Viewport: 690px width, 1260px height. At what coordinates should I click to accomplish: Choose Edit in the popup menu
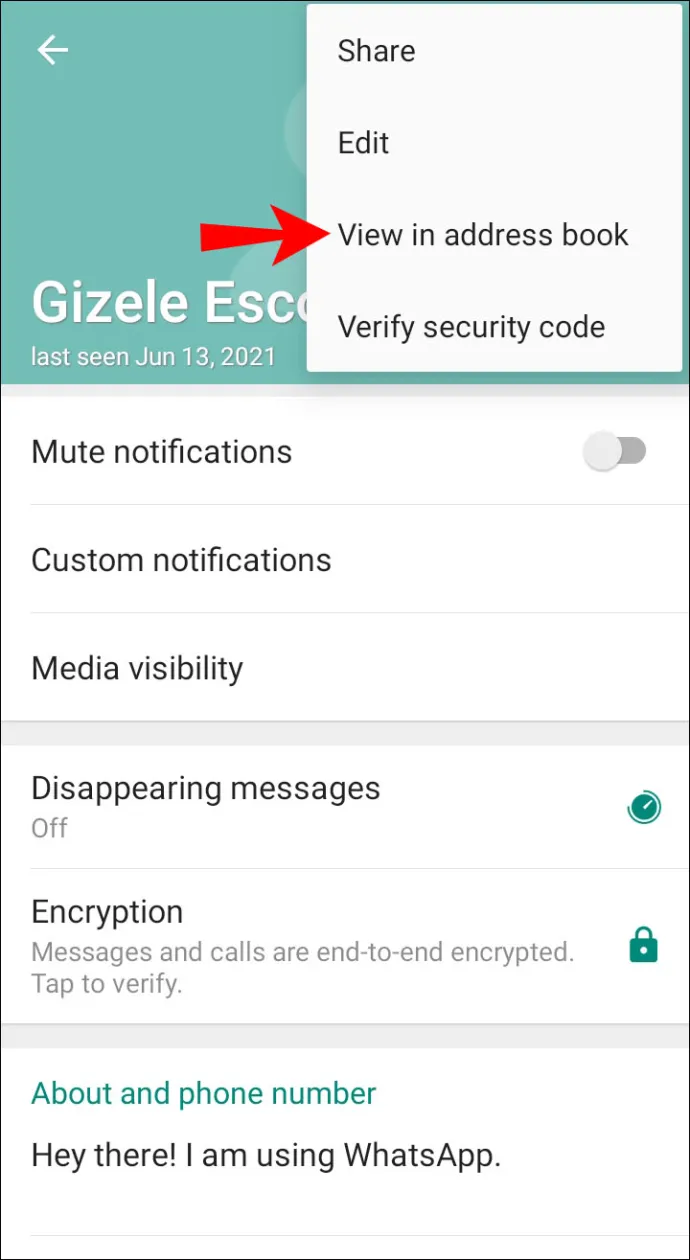[x=363, y=143]
